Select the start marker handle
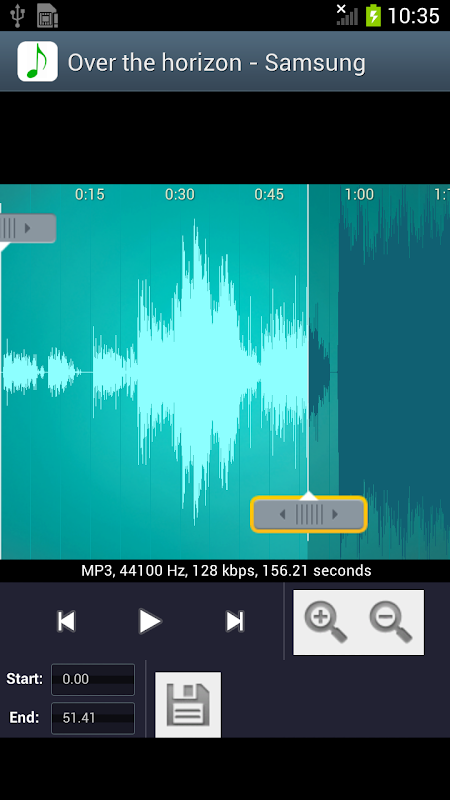Screen dimensions: 450x800 [28, 228]
